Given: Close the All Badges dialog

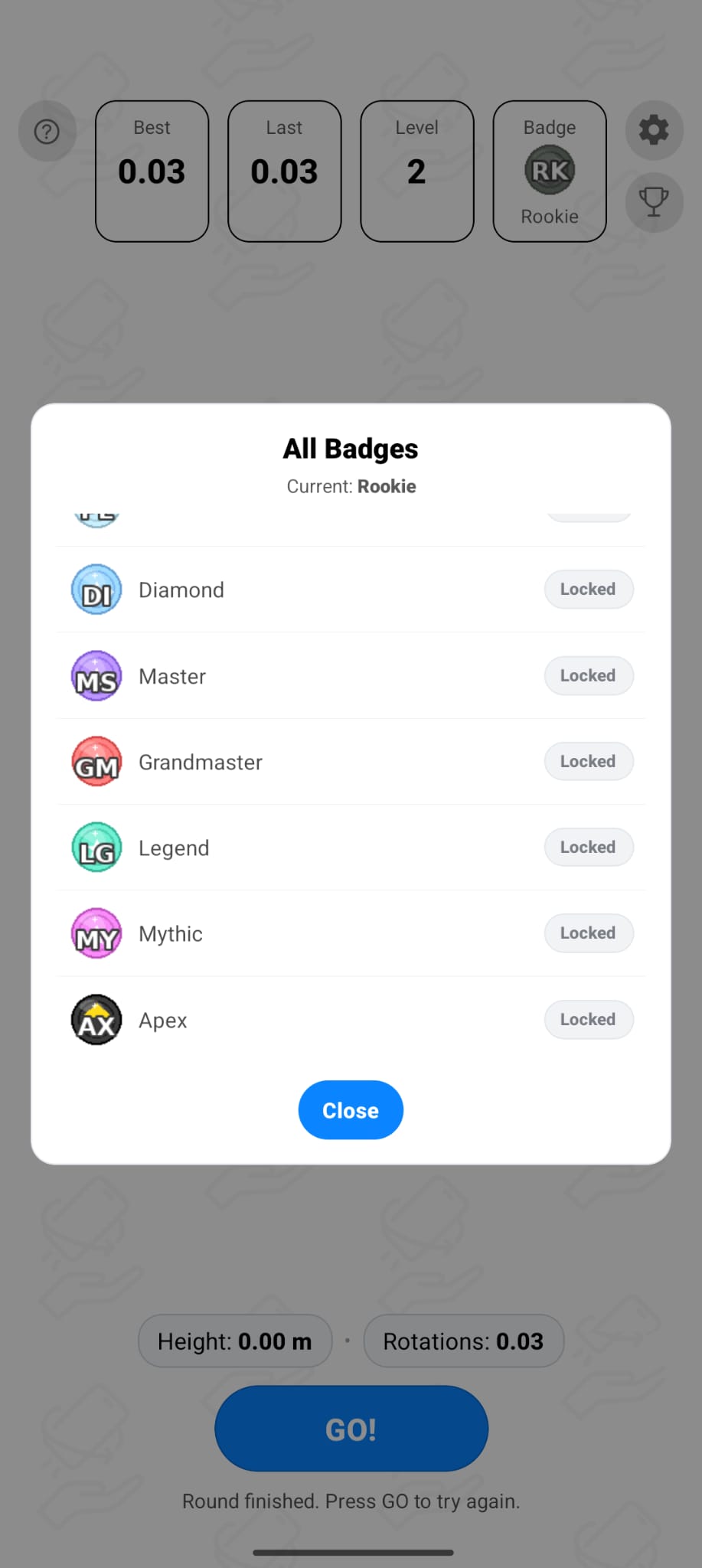Looking at the screenshot, I should 350,1110.
